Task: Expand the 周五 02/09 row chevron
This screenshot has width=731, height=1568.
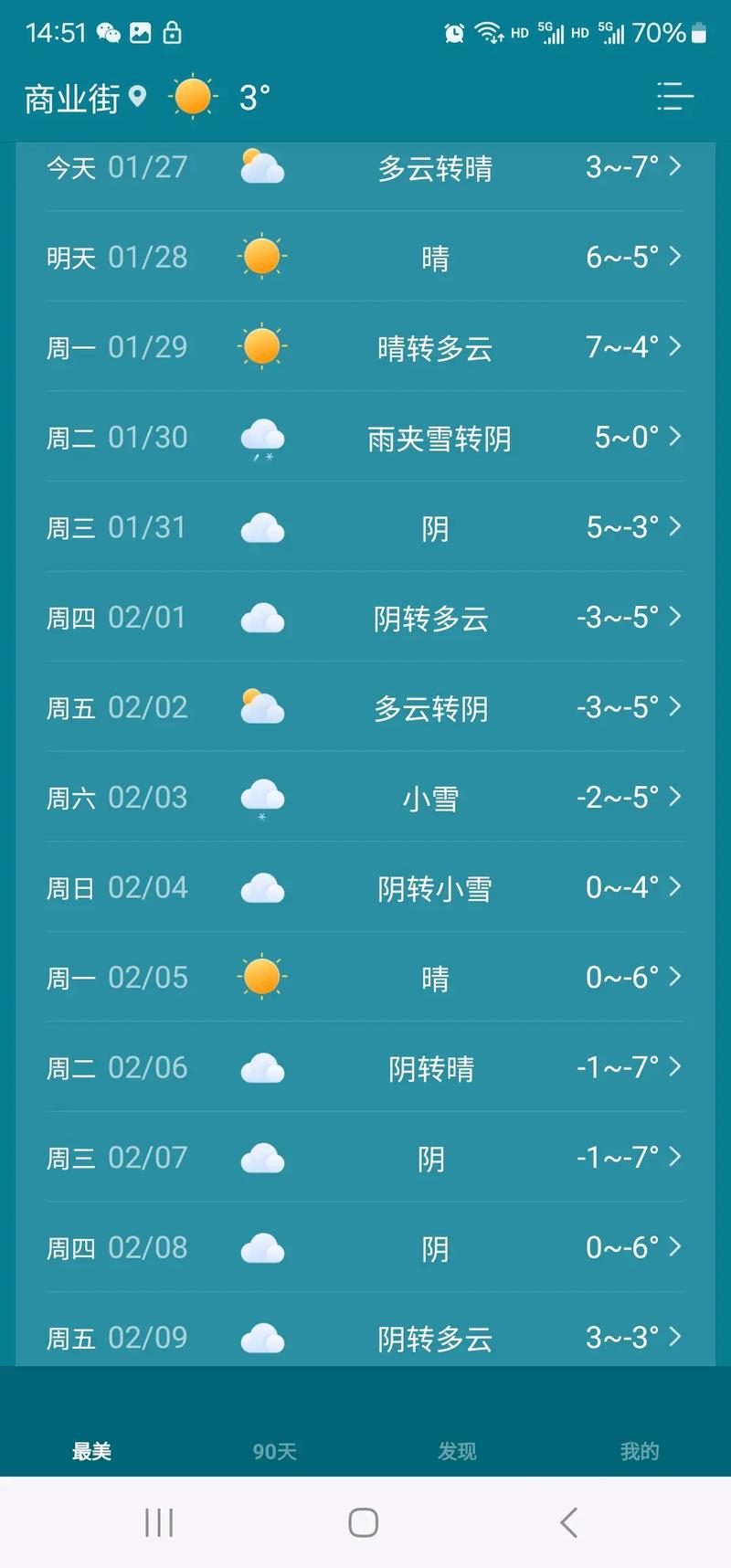Action: pyautogui.click(x=675, y=1338)
